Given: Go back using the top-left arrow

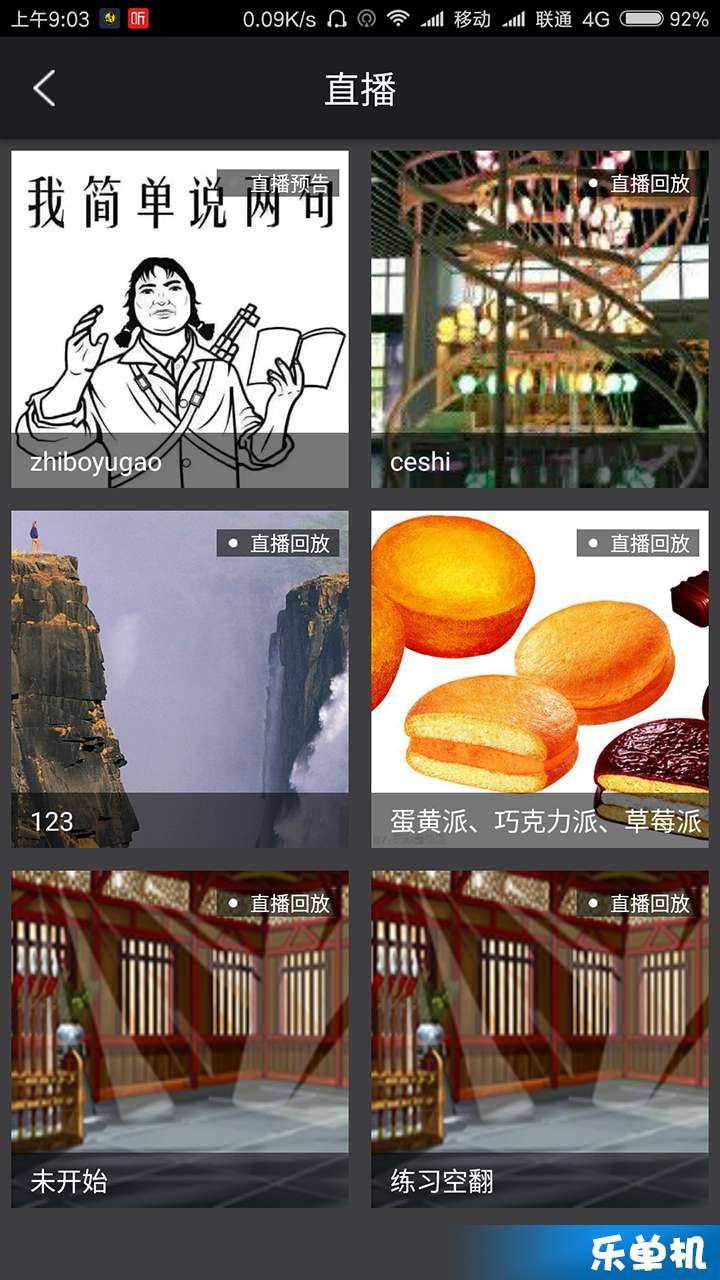Looking at the screenshot, I should 44,88.
